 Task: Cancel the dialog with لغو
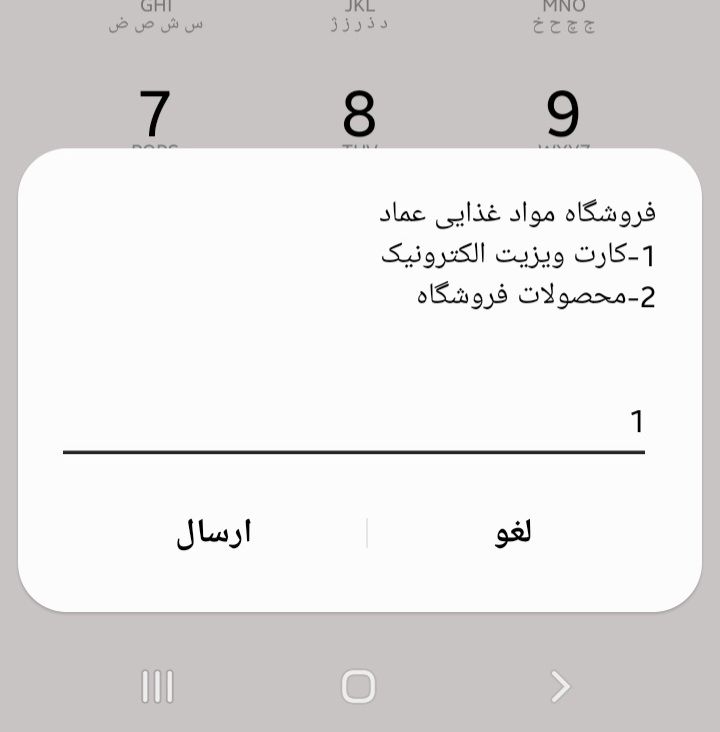click(513, 533)
